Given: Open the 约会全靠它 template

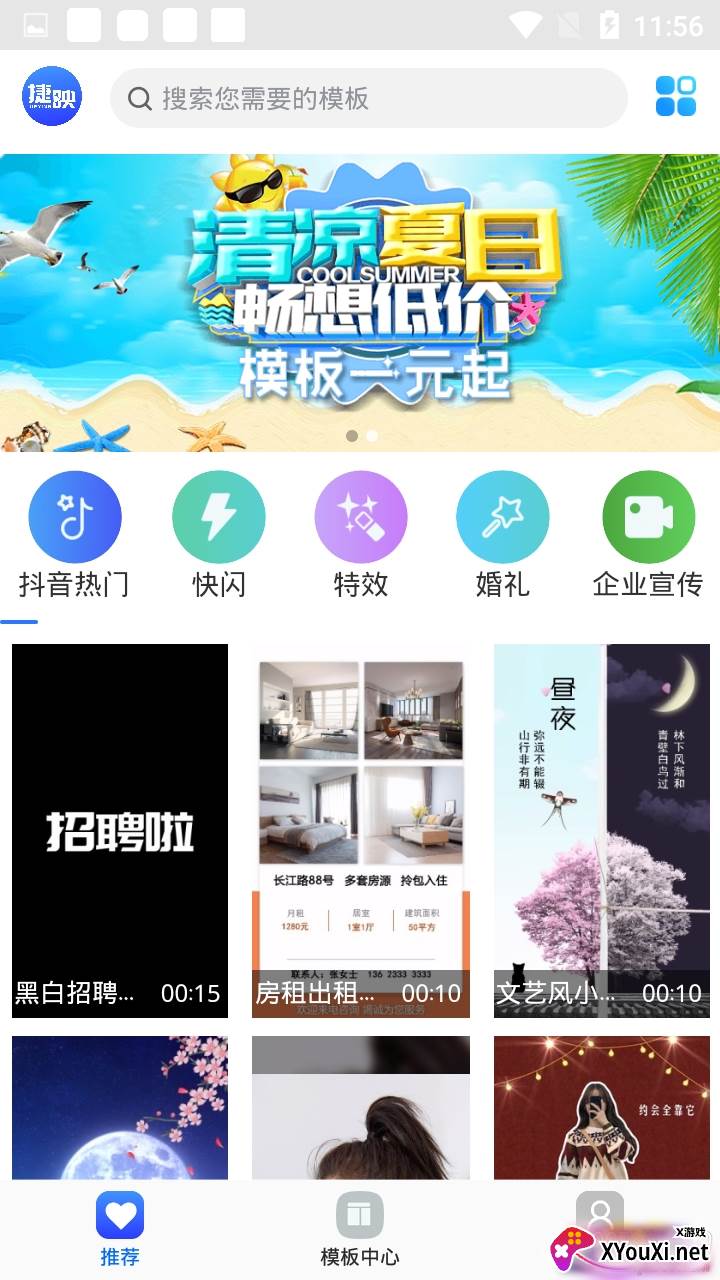Looking at the screenshot, I should [x=602, y=1108].
